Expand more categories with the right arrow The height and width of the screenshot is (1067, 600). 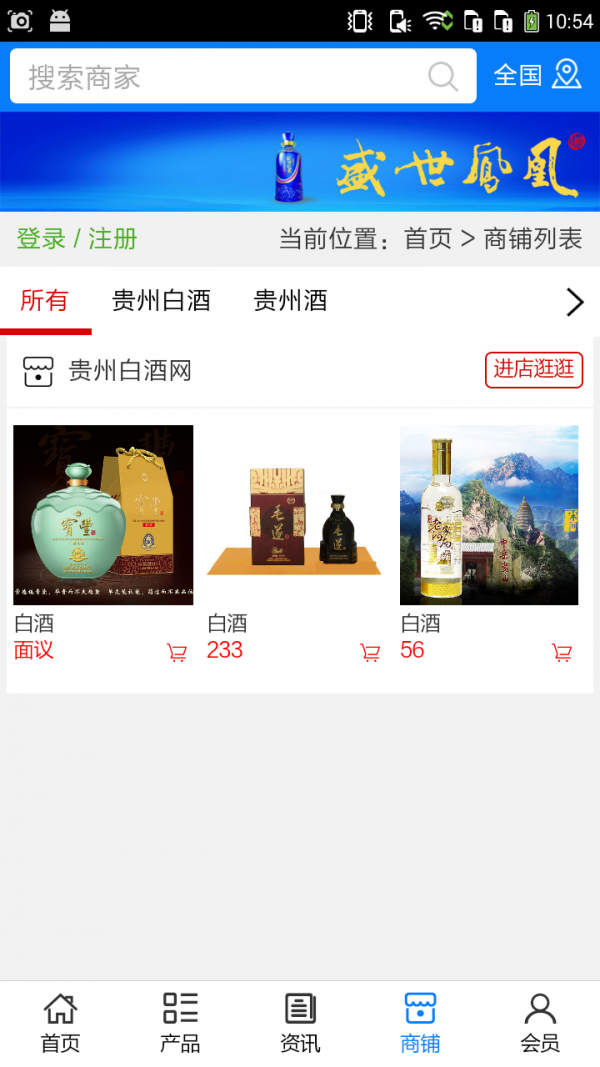[x=574, y=301]
